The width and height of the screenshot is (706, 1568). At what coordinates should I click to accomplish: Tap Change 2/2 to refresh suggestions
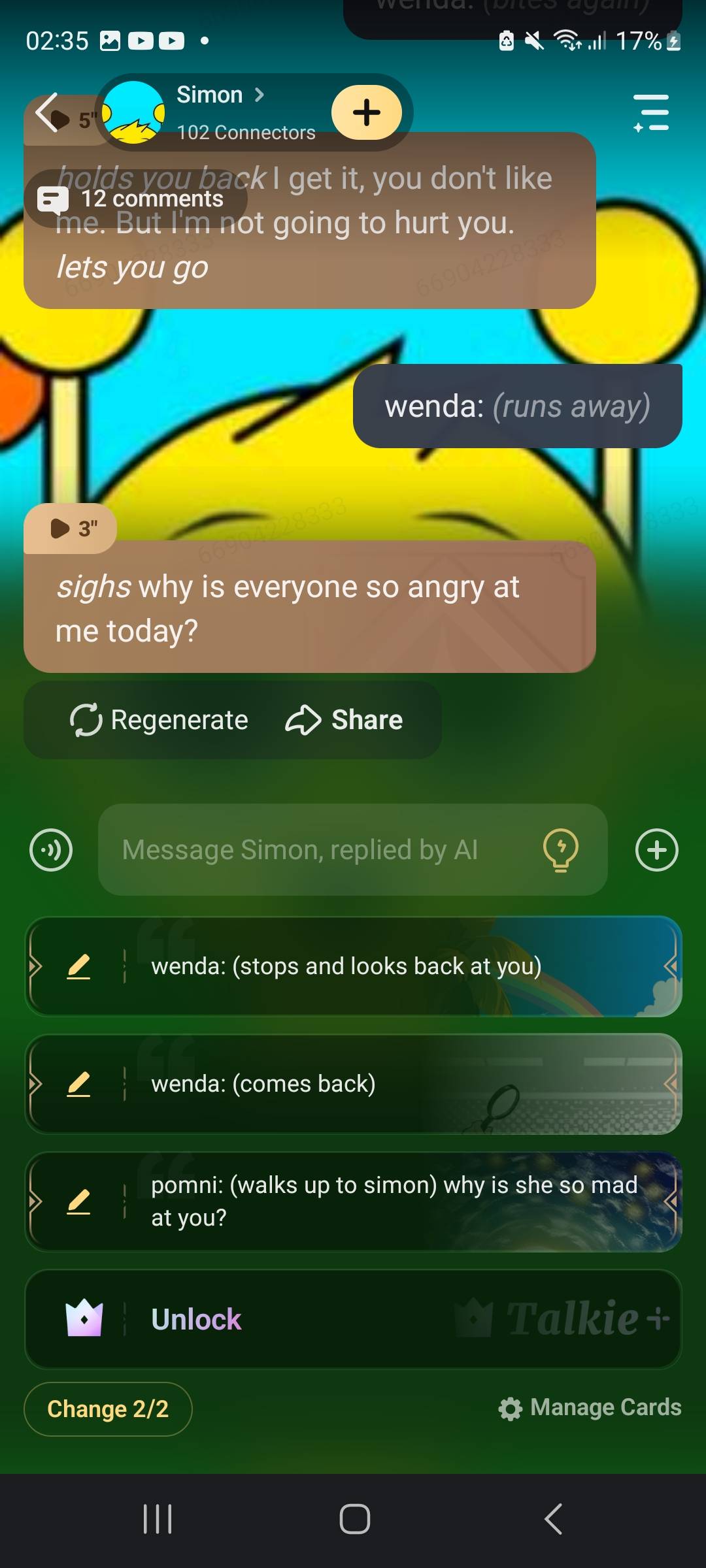(x=108, y=1409)
